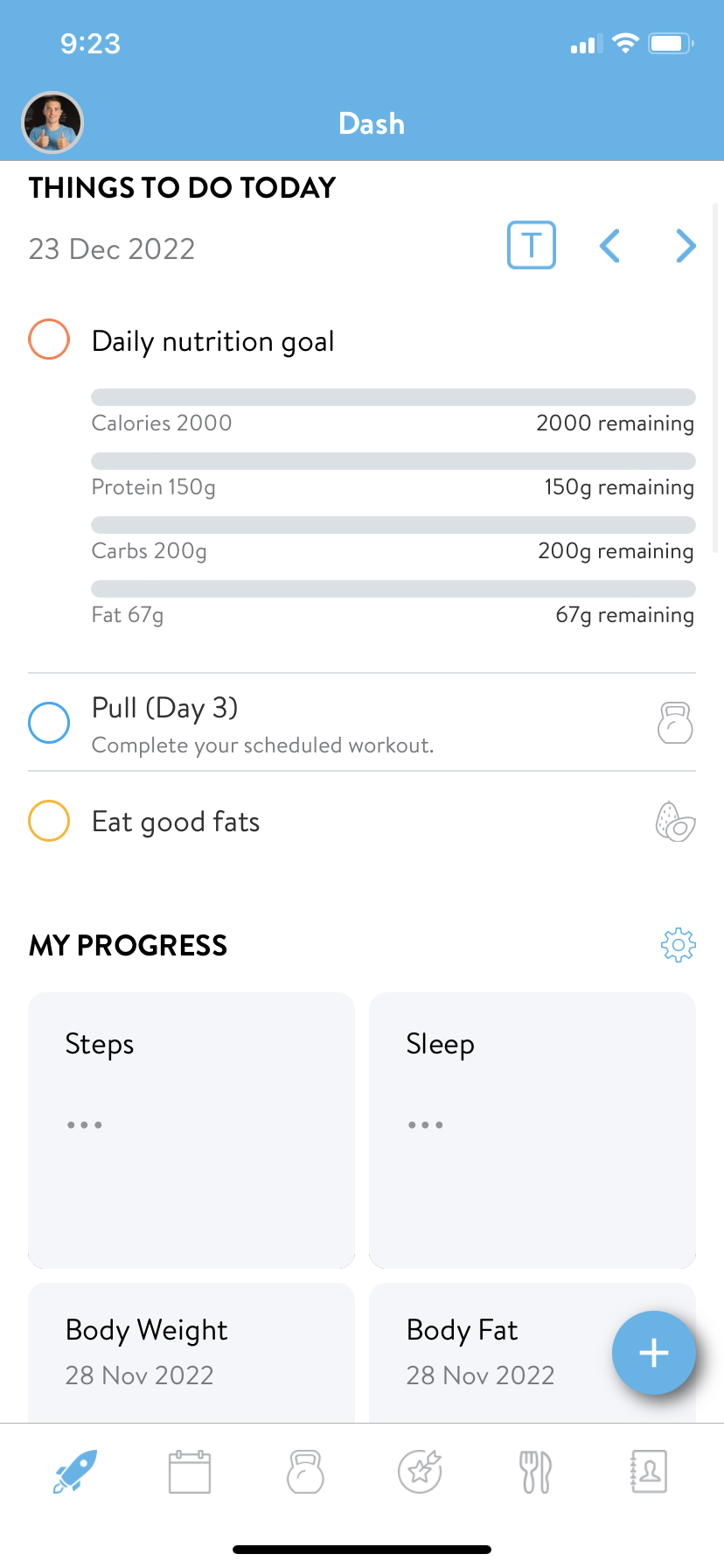This screenshot has height=1568, width=724.
Task: Select the rocket dashboard tab
Action: coord(75,1472)
